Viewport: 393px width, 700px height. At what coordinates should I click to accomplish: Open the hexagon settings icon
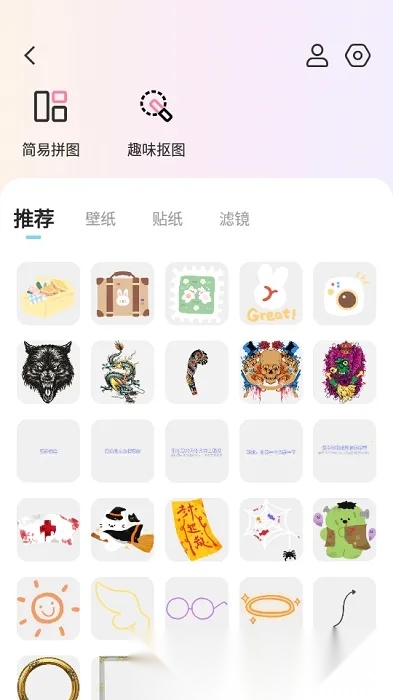(x=358, y=56)
